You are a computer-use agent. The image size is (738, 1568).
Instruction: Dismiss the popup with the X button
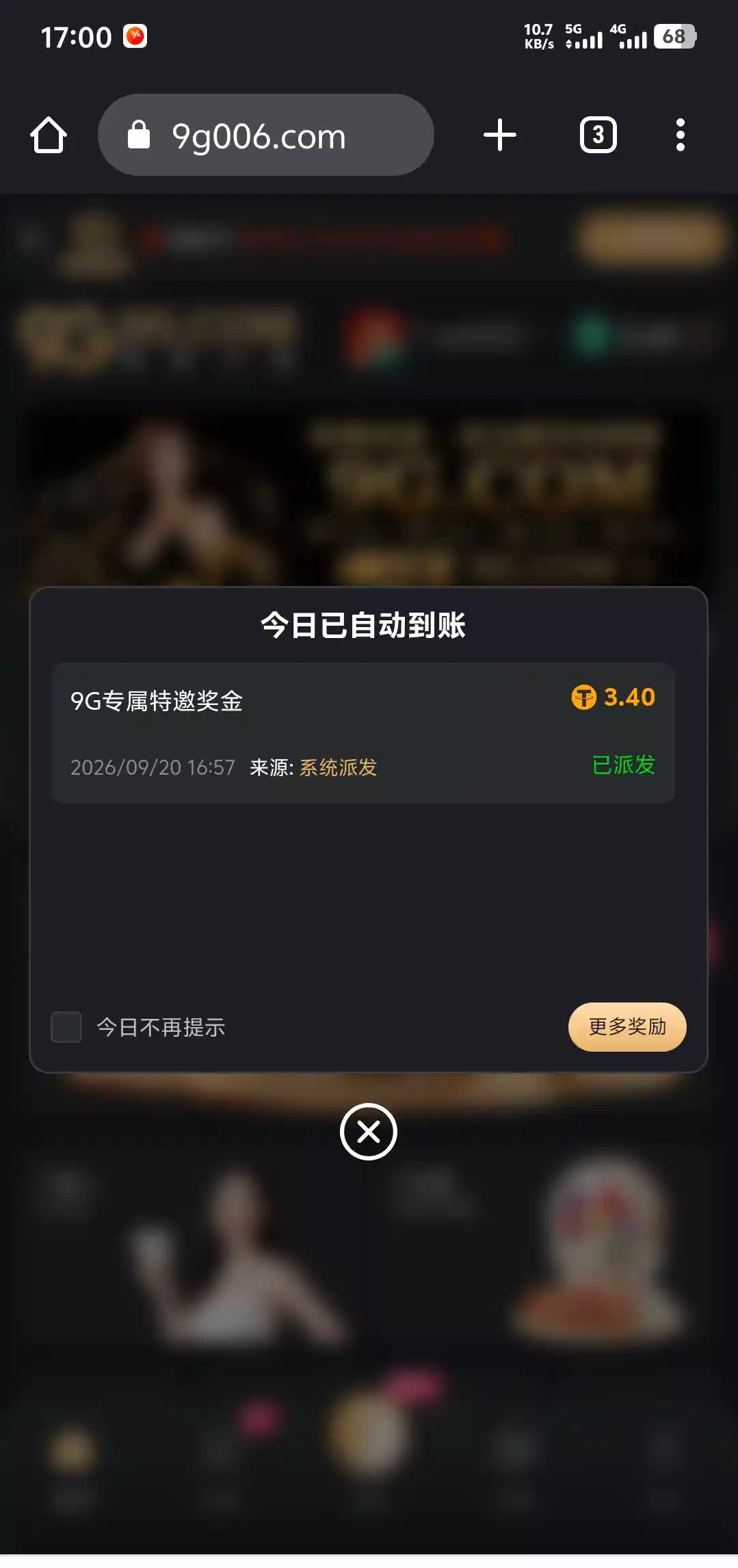pos(369,1132)
